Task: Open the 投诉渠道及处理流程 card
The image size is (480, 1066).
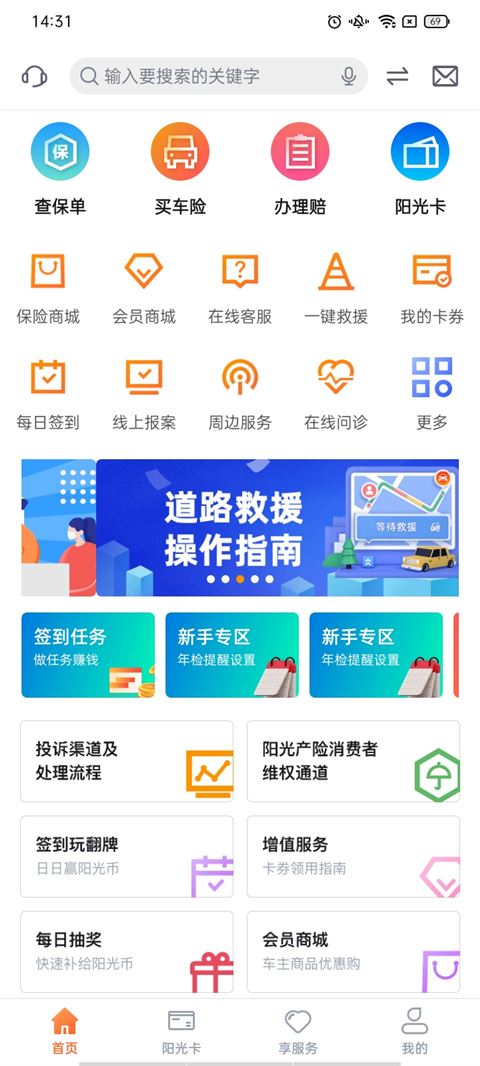Action: pos(127,761)
